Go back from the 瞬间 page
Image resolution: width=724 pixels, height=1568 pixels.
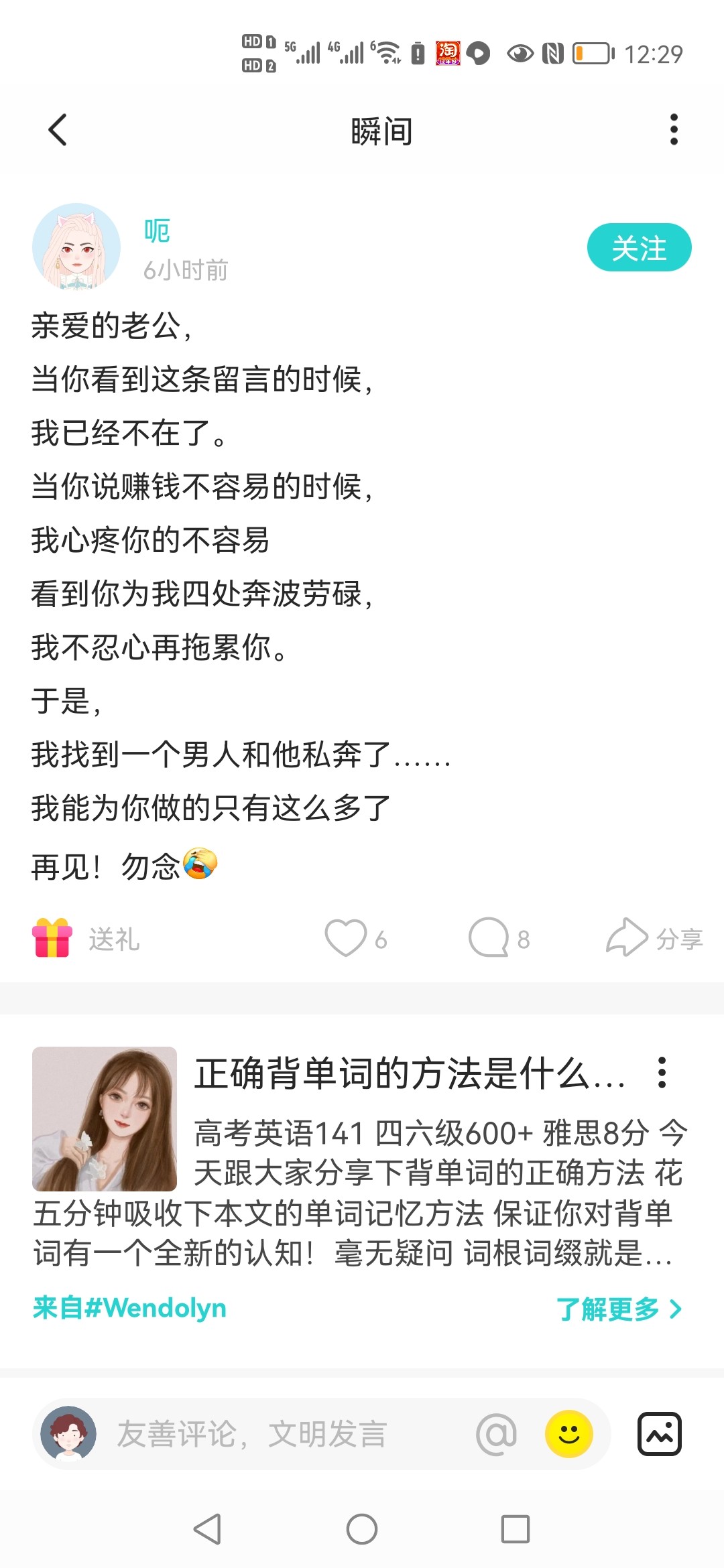[x=58, y=129]
